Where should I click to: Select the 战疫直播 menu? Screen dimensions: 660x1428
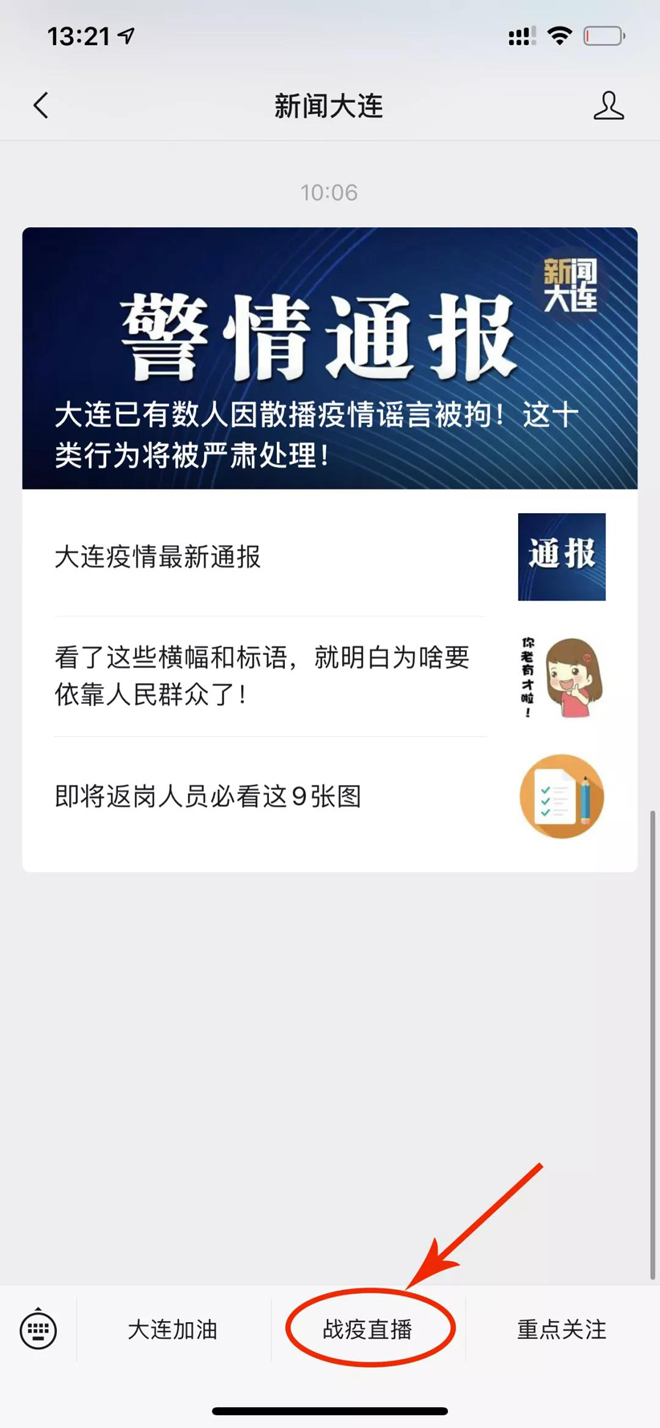[368, 1330]
